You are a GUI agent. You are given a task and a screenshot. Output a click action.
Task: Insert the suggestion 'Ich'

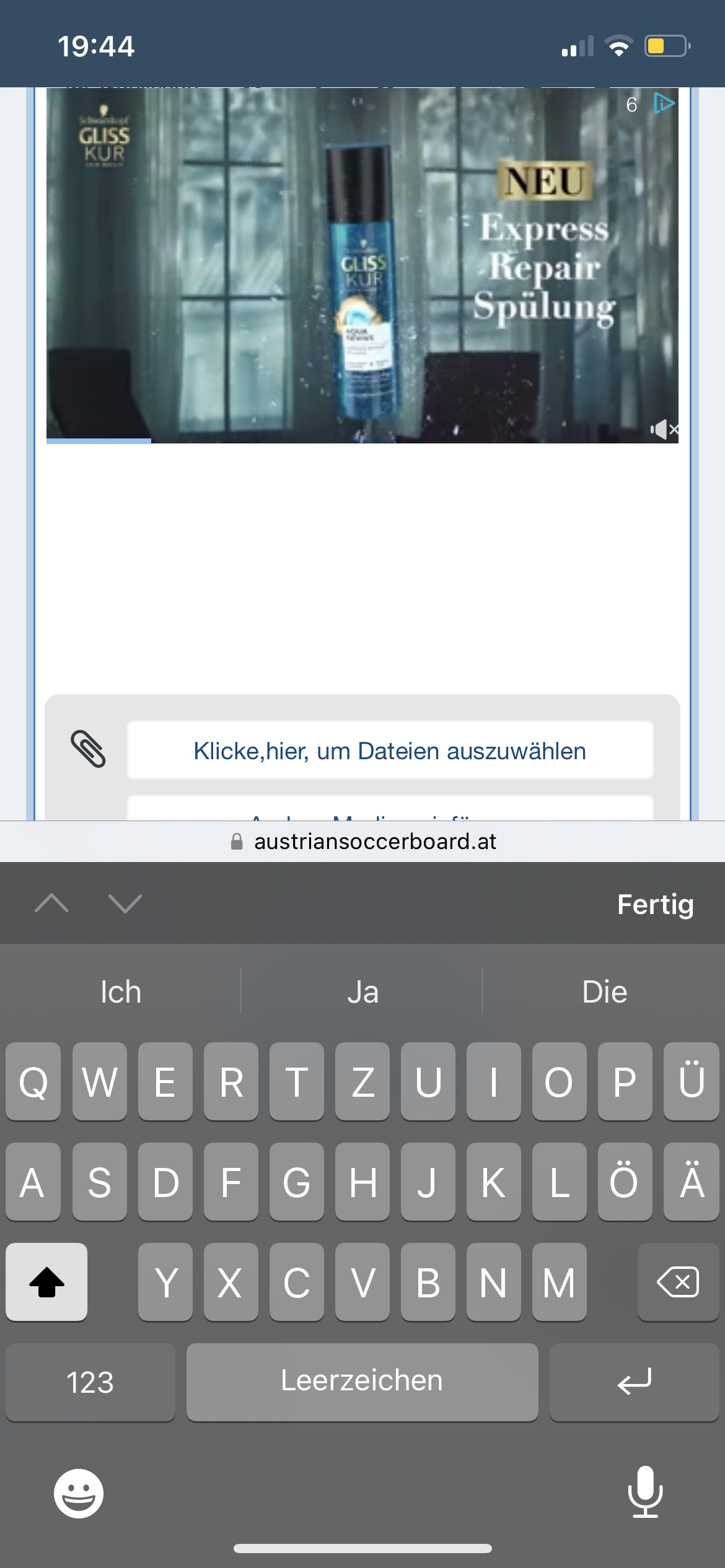pyautogui.click(x=121, y=992)
